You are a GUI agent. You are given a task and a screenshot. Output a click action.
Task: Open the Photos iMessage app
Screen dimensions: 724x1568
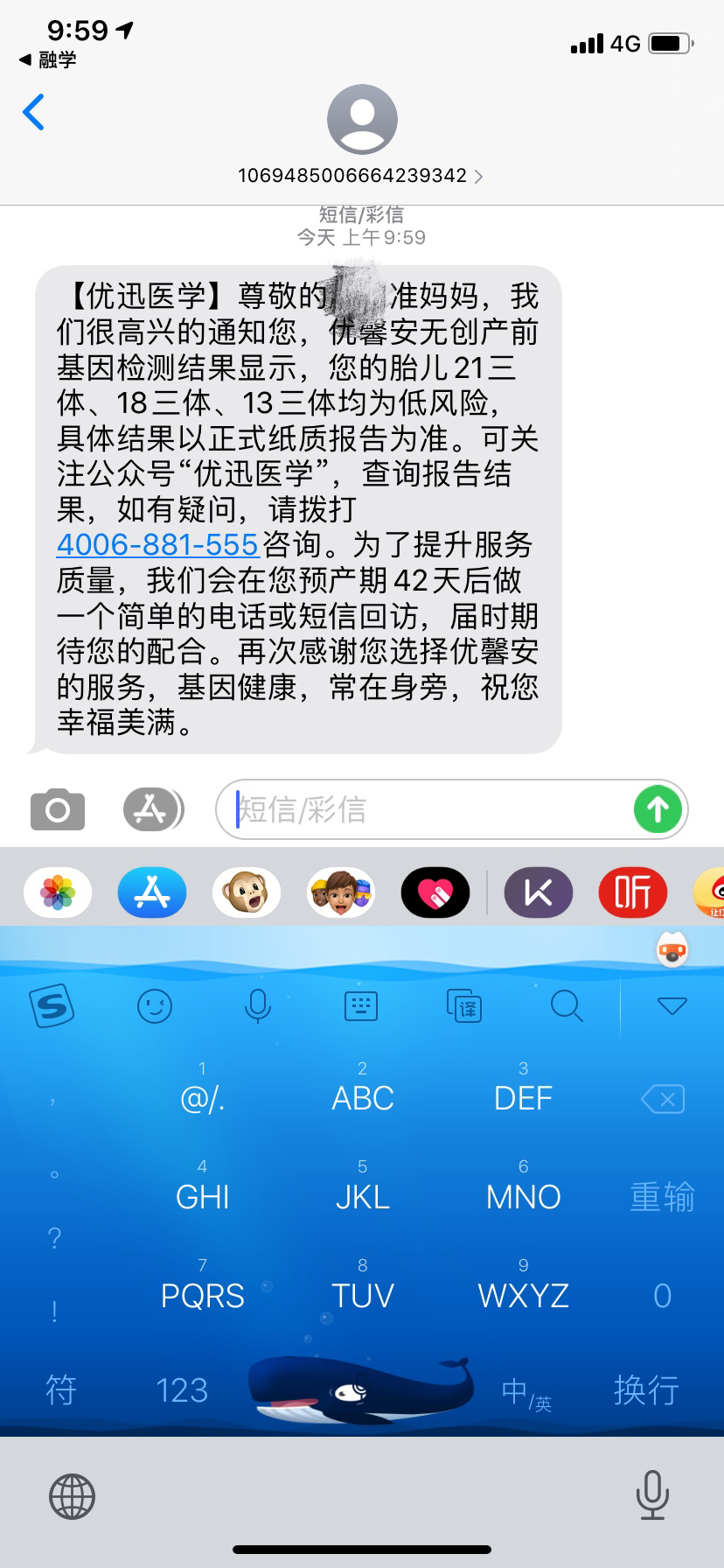click(x=58, y=892)
